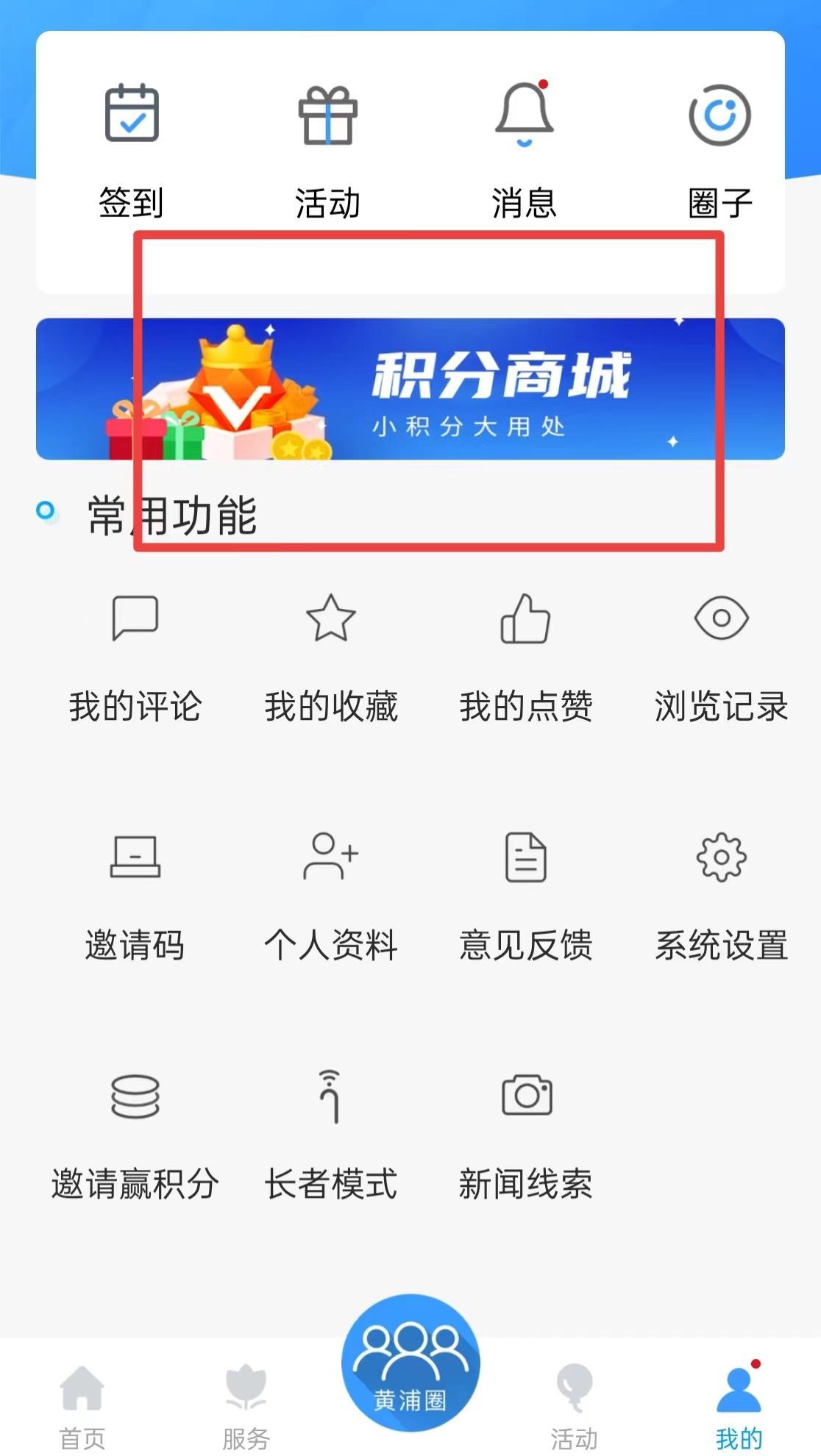Open the 积分商城 banner
Viewport: 821px width, 1456px height.
click(x=410, y=389)
